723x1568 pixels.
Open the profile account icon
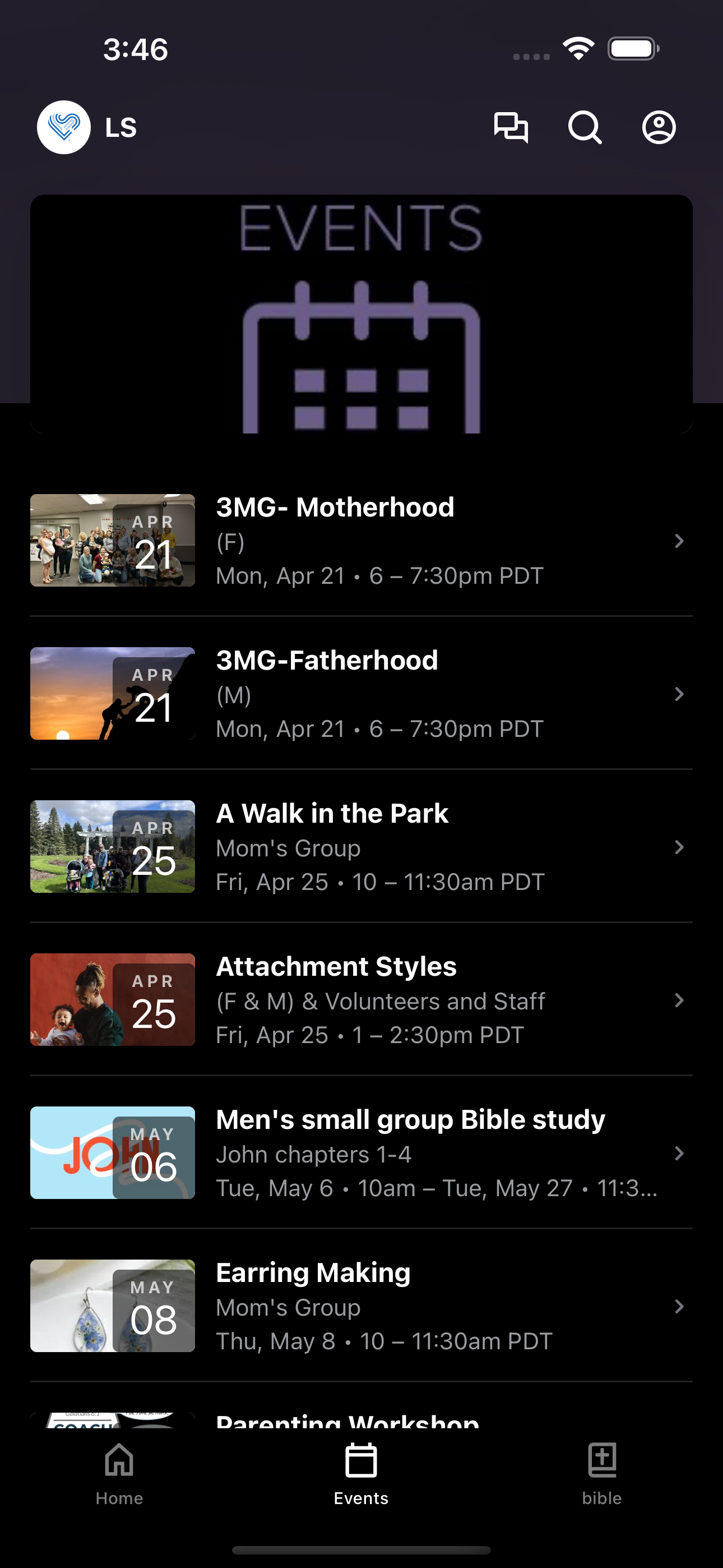(x=659, y=128)
